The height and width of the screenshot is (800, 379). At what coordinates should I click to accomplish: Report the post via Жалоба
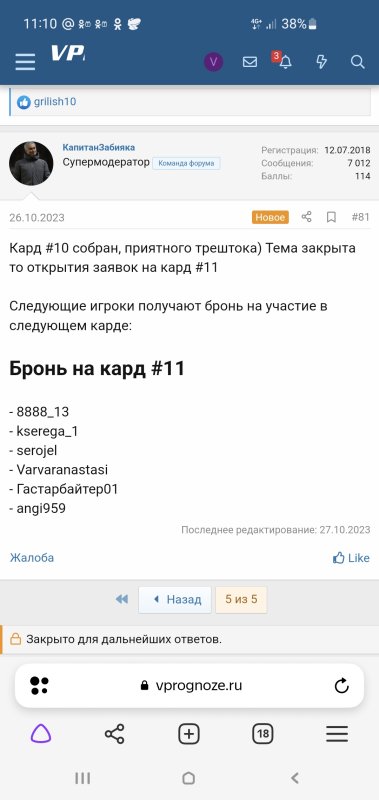32,558
